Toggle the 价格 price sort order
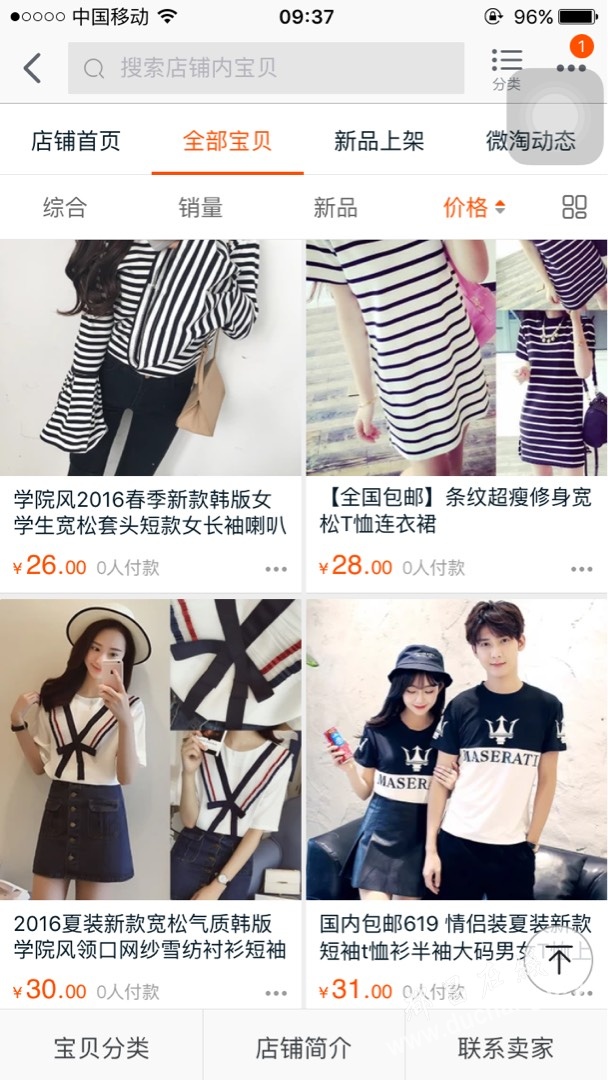The width and height of the screenshot is (608, 1080). (x=474, y=207)
